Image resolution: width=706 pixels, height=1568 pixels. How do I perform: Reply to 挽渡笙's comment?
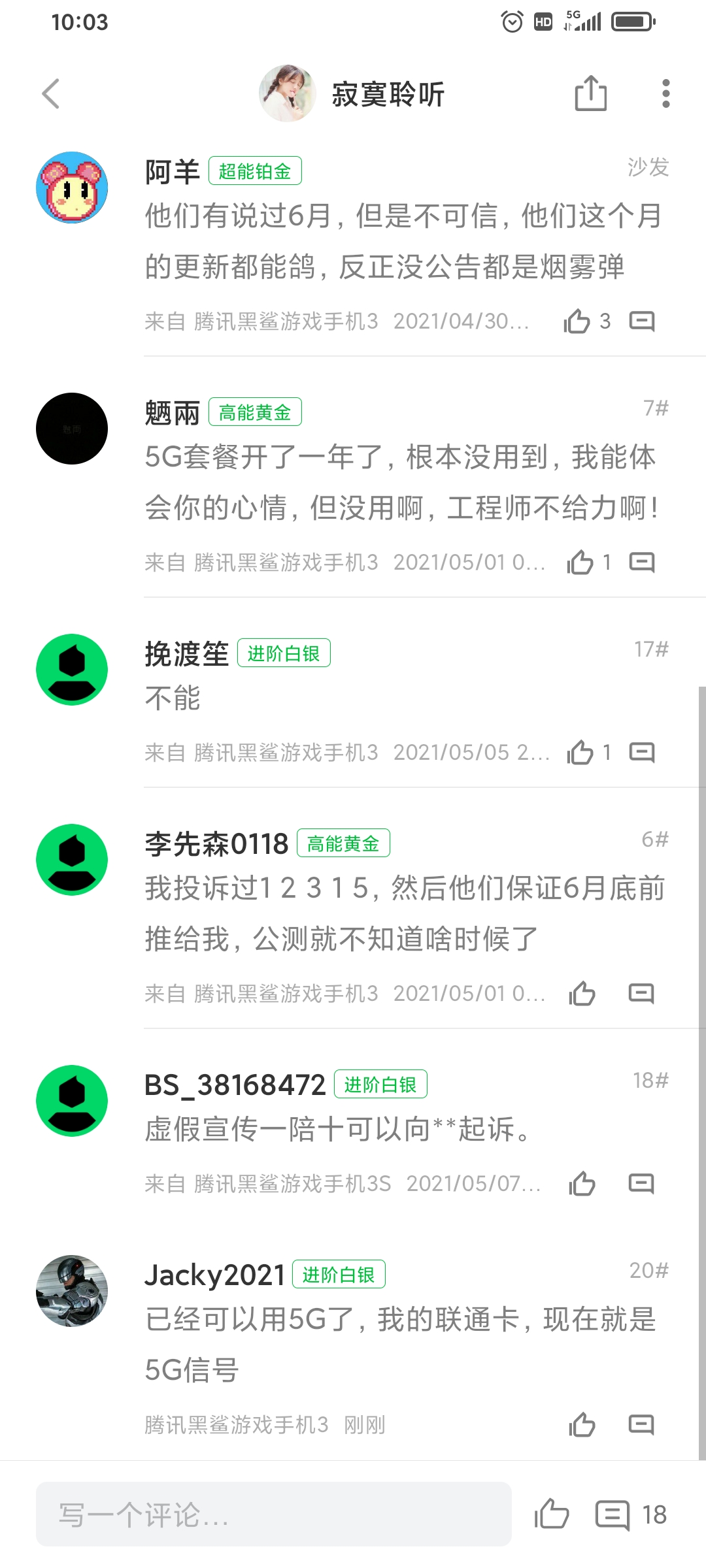[641, 752]
